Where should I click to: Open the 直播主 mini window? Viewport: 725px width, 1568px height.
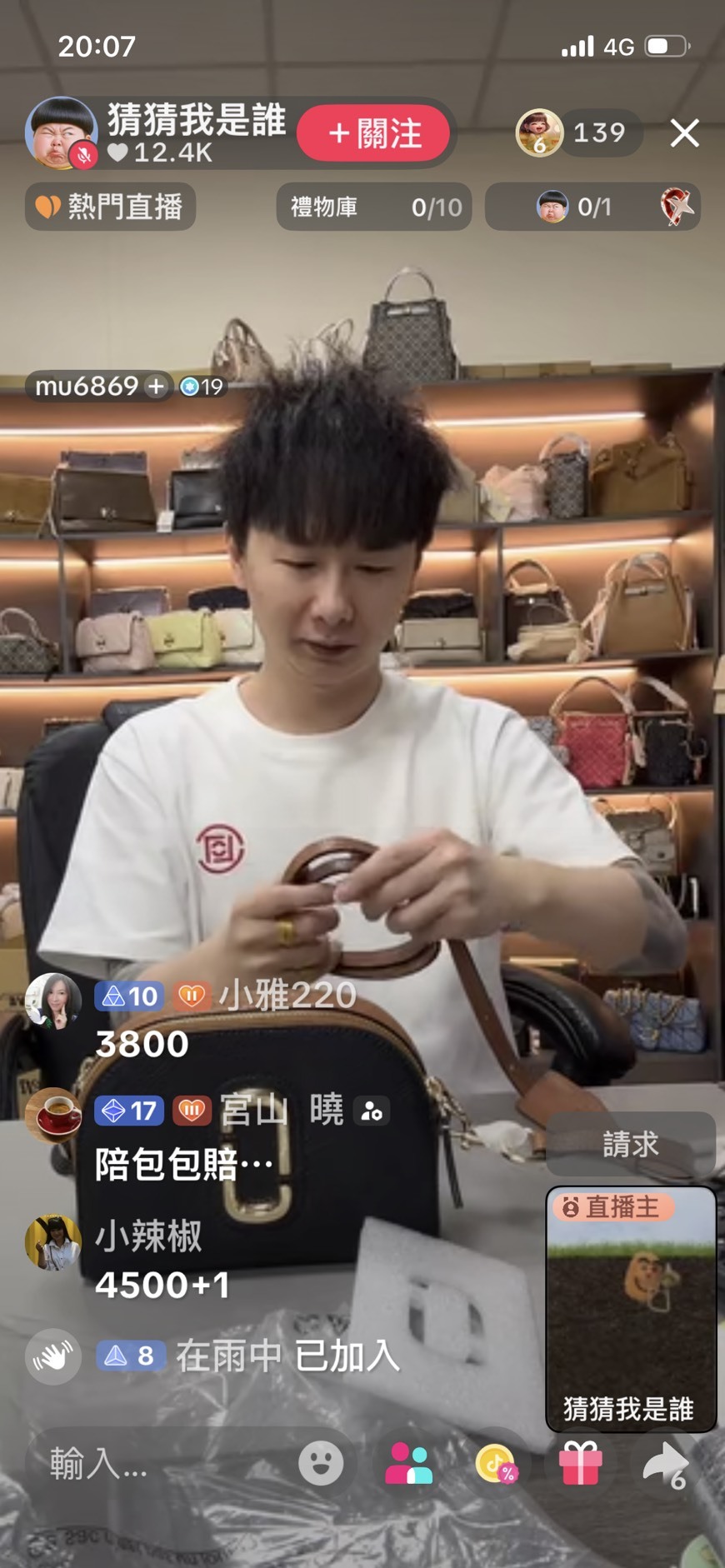click(631, 1310)
